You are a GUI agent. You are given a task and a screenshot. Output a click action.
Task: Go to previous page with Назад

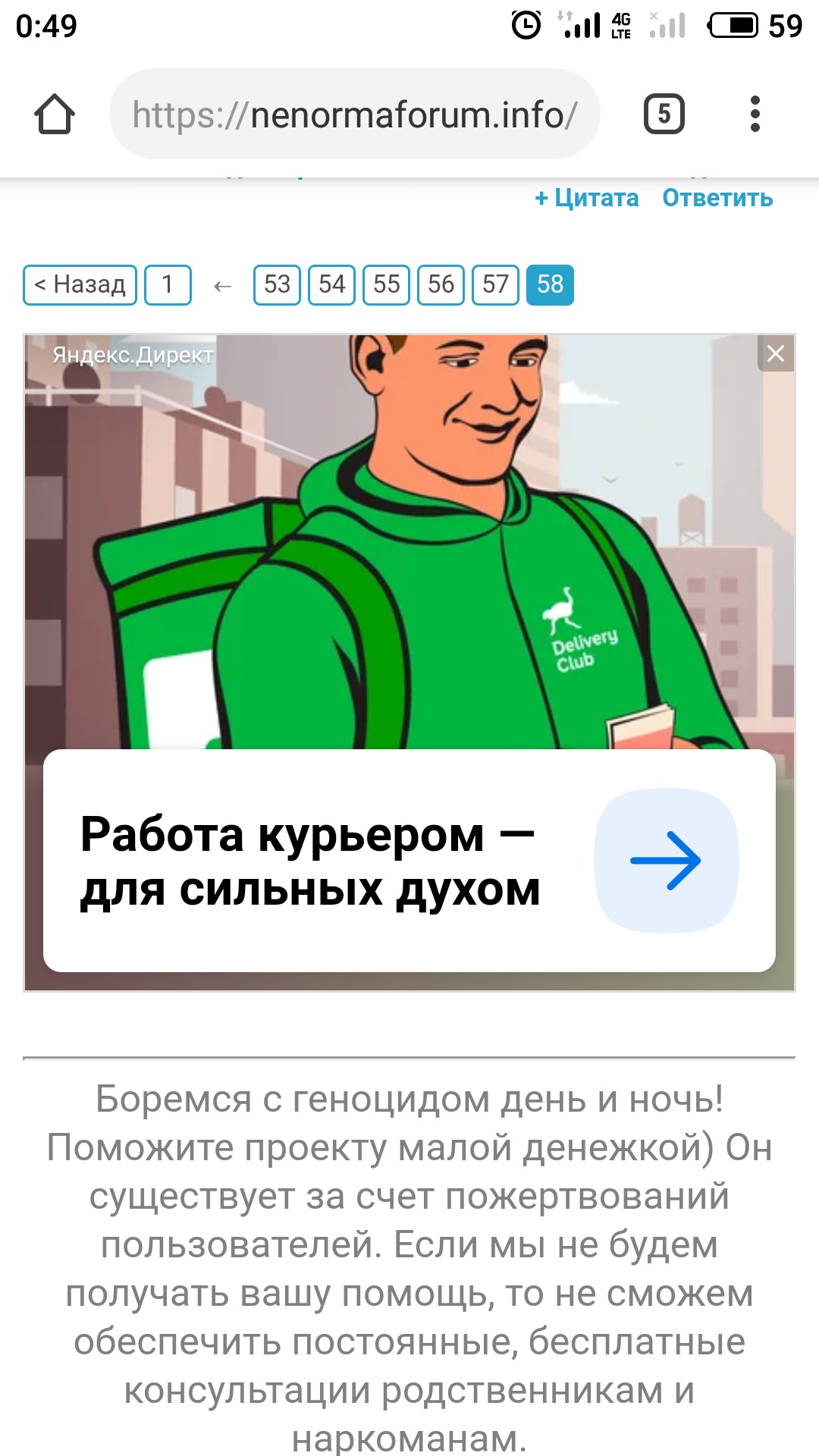pos(80,284)
